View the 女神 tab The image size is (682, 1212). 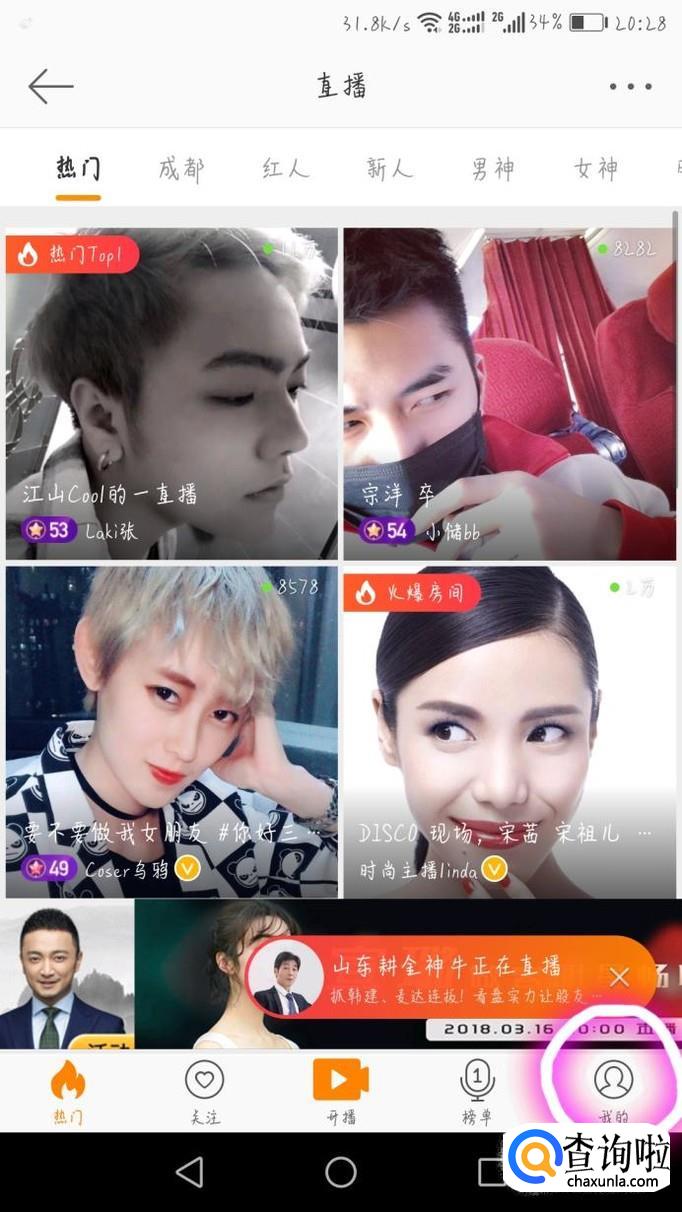596,168
